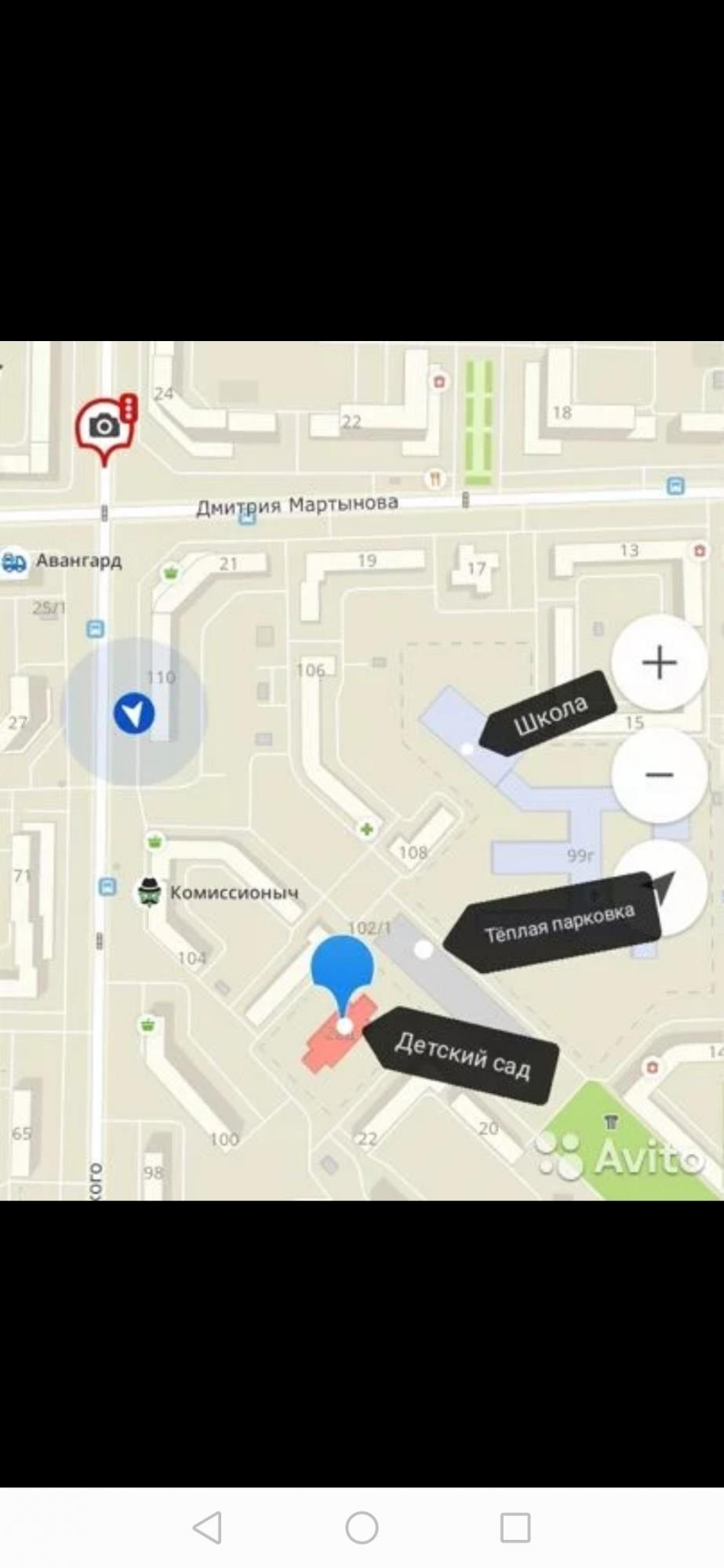The image size is (724, 1568).
Task: Go back with the system back button
Action: (x=207, y=1527)
